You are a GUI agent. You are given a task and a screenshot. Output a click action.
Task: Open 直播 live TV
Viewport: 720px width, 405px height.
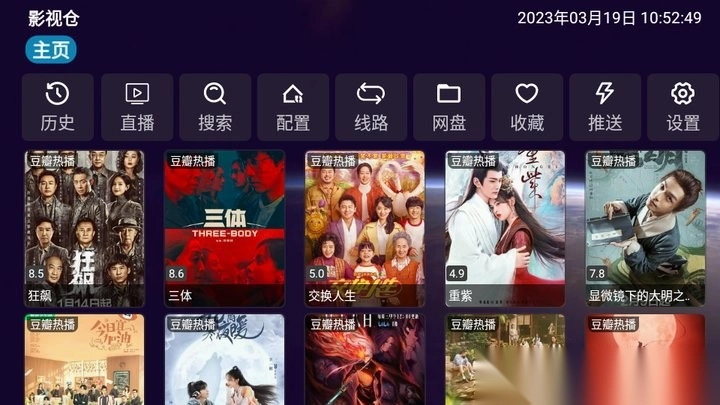[x=137, y=107]
